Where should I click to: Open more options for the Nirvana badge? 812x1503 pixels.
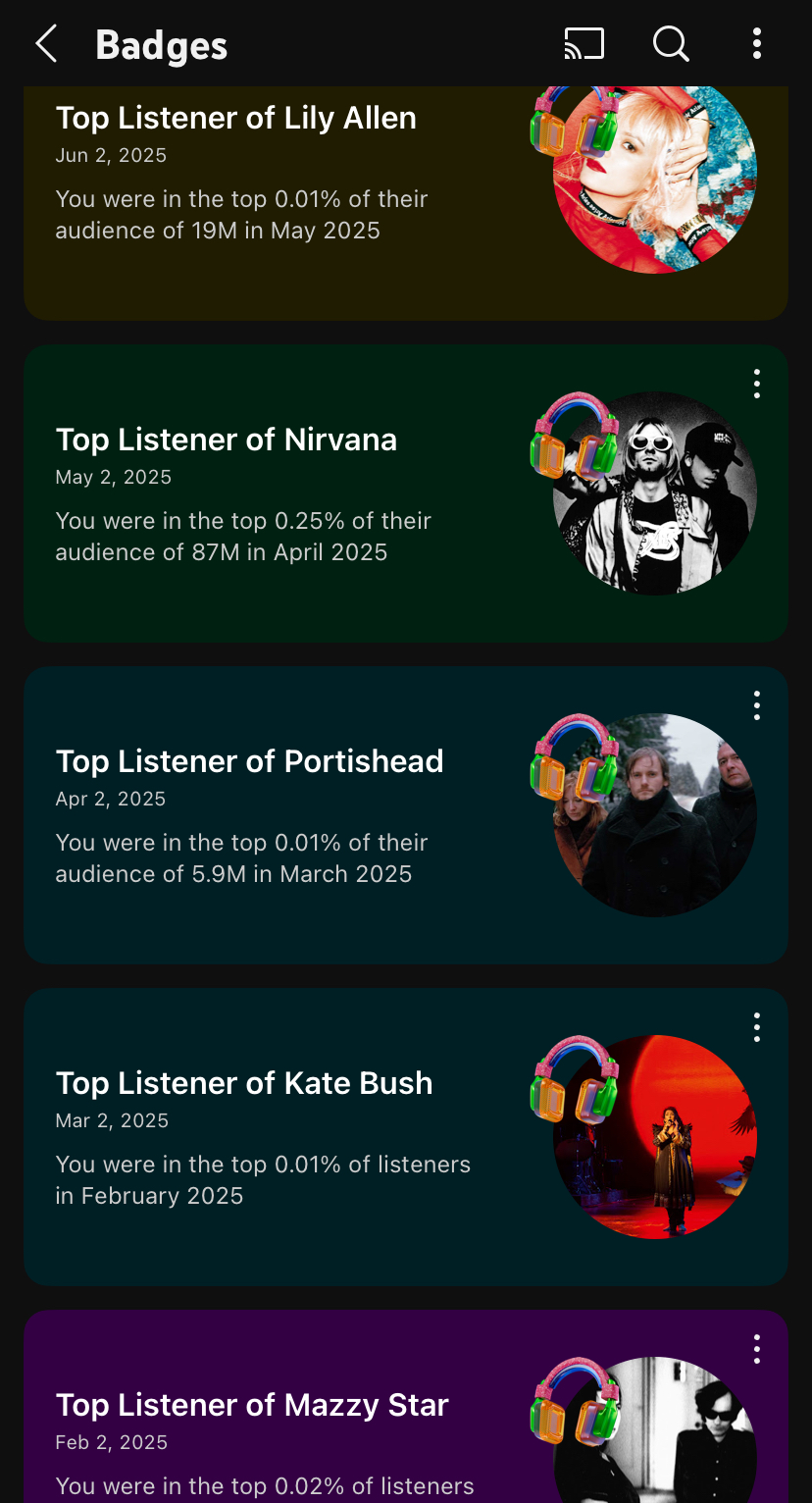756,384
